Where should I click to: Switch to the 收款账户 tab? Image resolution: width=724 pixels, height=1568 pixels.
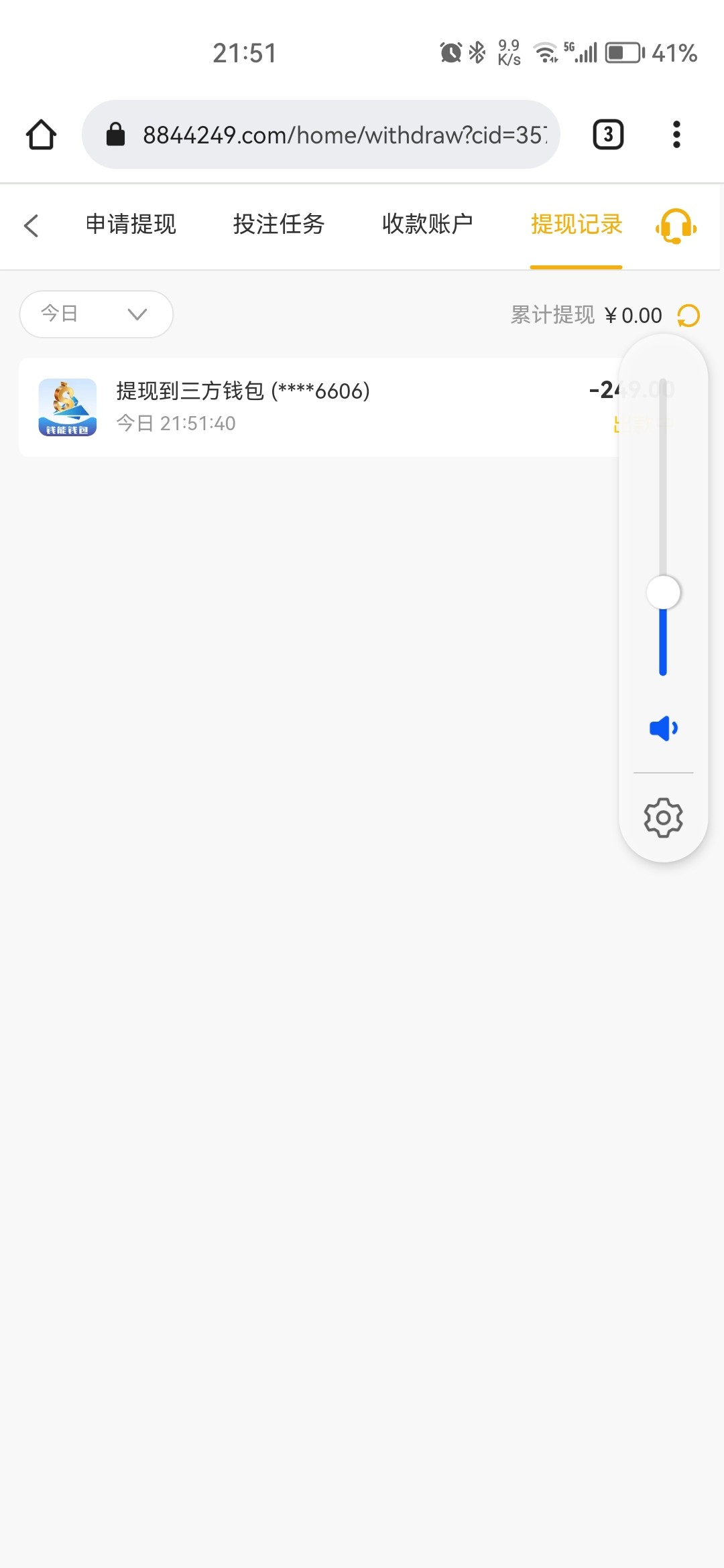pos(428,224)
